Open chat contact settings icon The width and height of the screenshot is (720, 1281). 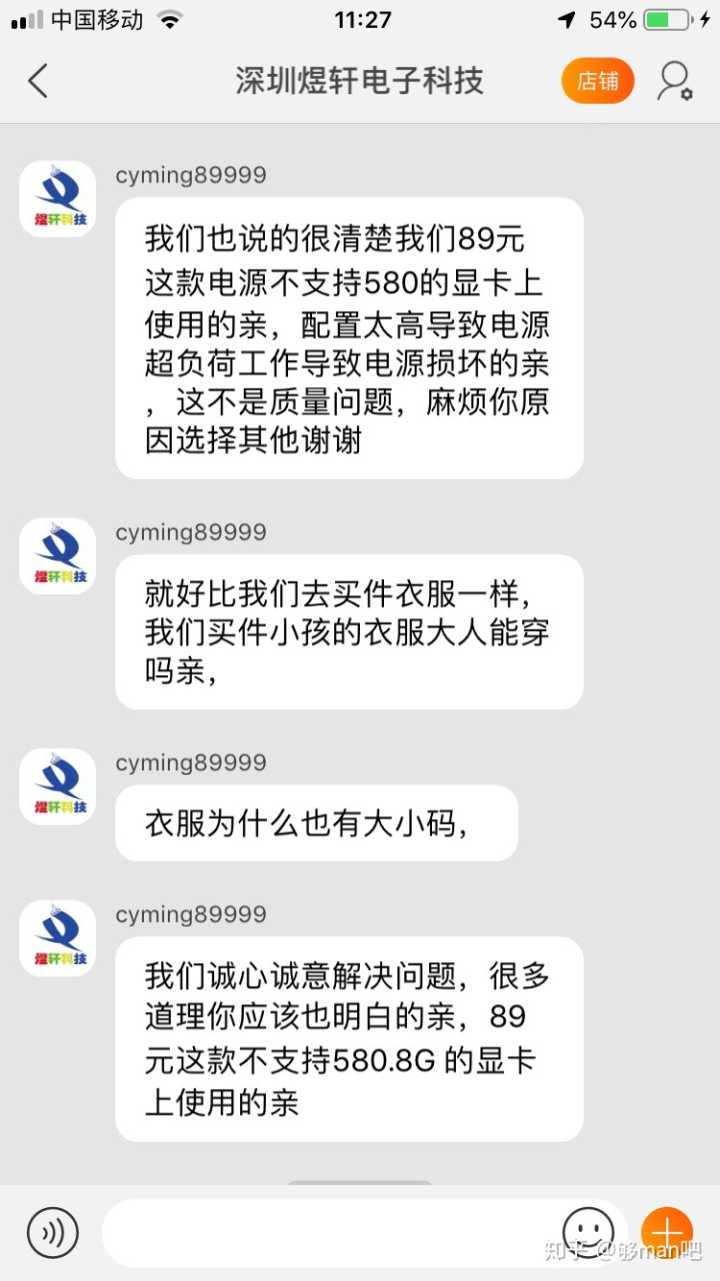(675, 81)
